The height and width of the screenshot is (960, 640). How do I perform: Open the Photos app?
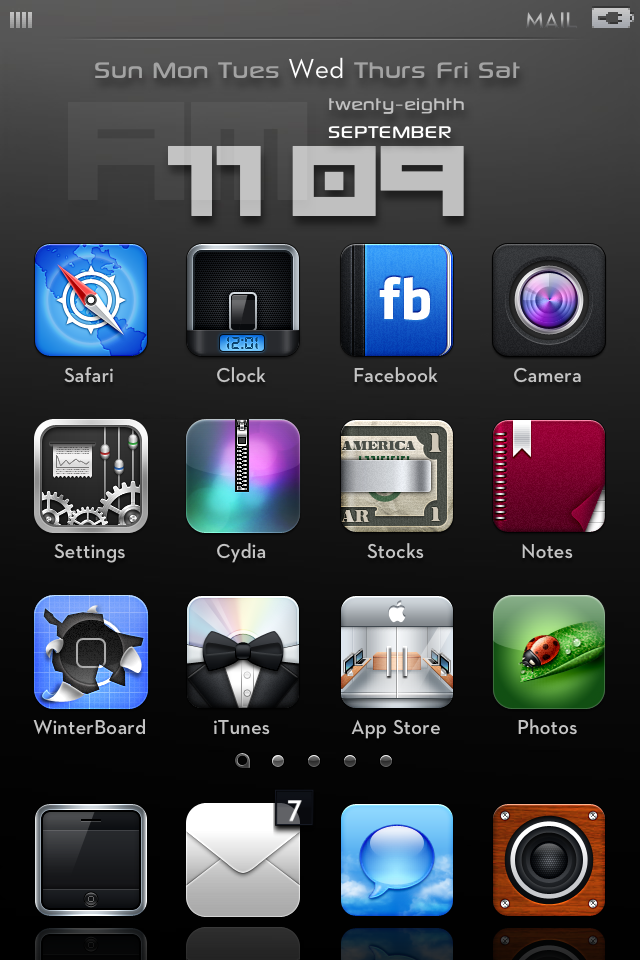[x=548, y=652]
